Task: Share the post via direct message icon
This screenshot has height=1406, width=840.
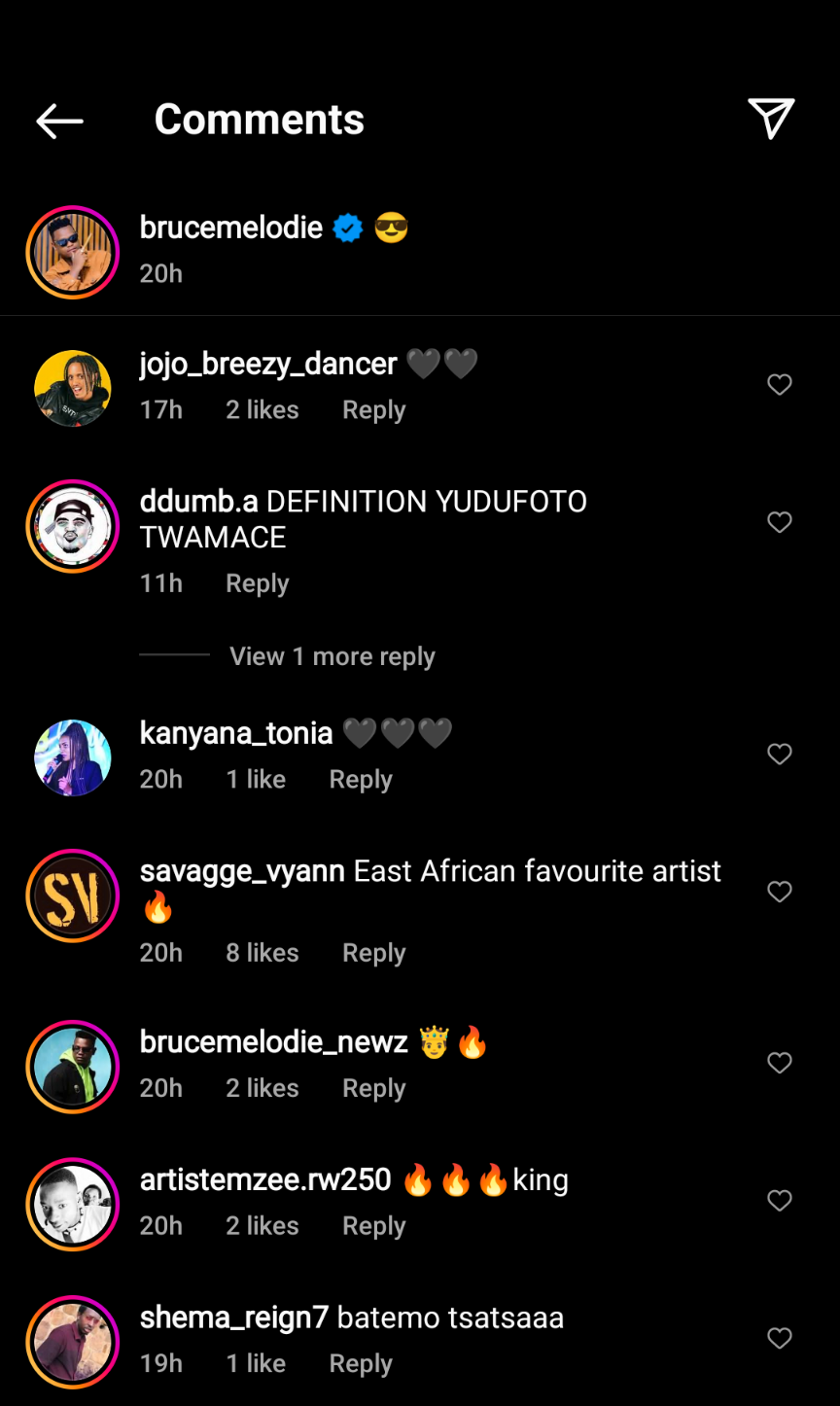Action: (x=771, y=119)
